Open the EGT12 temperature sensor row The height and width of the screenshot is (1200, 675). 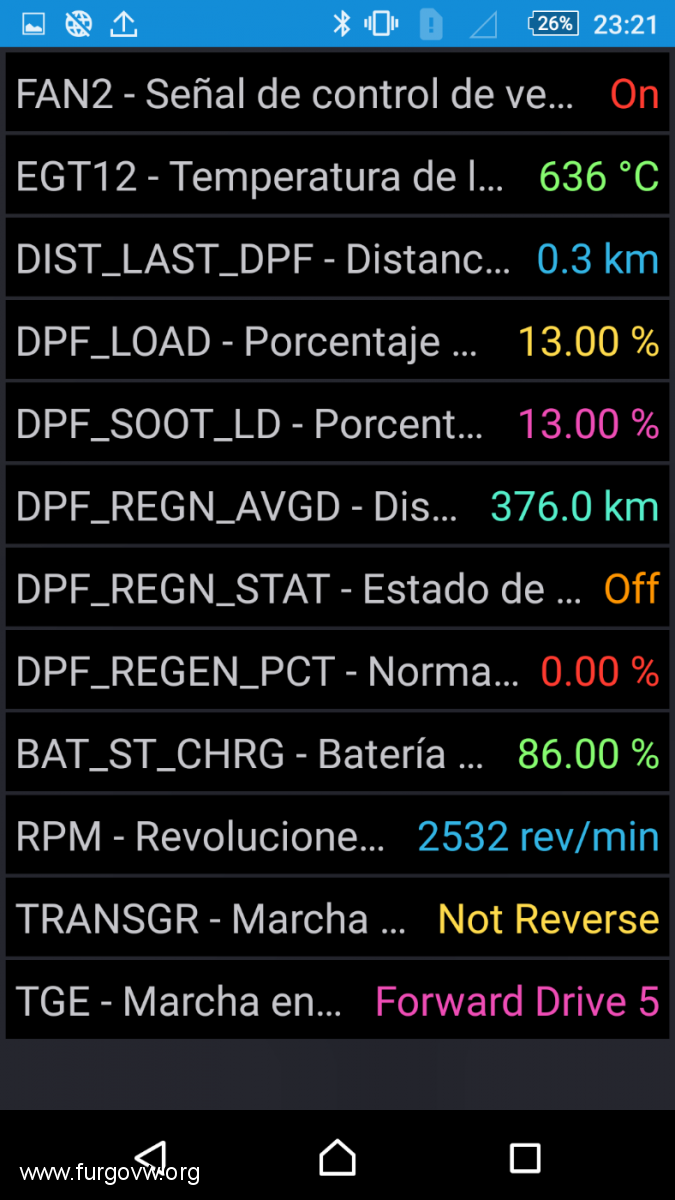[337, 176]
